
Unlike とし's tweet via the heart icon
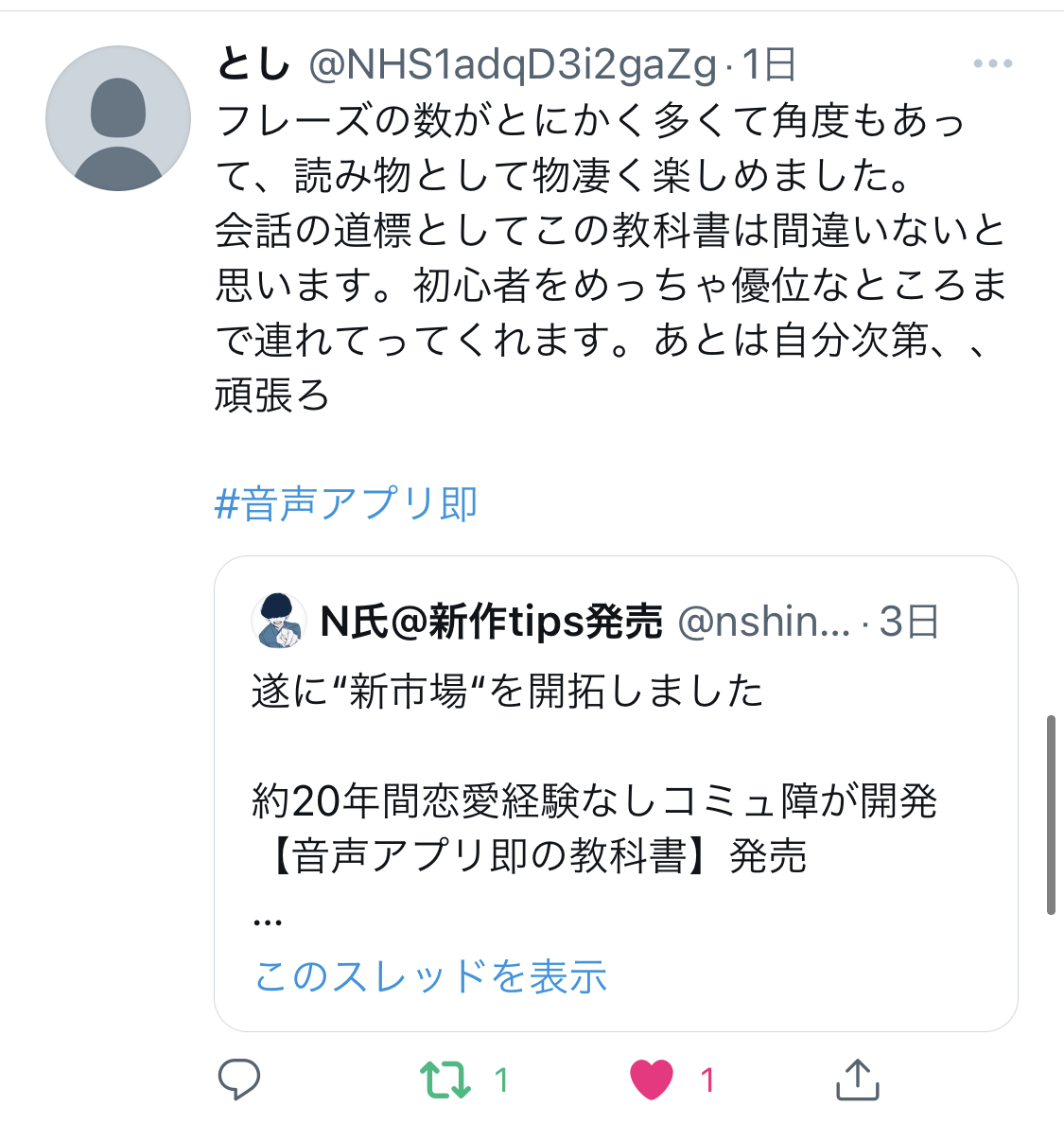point(652,1080)
